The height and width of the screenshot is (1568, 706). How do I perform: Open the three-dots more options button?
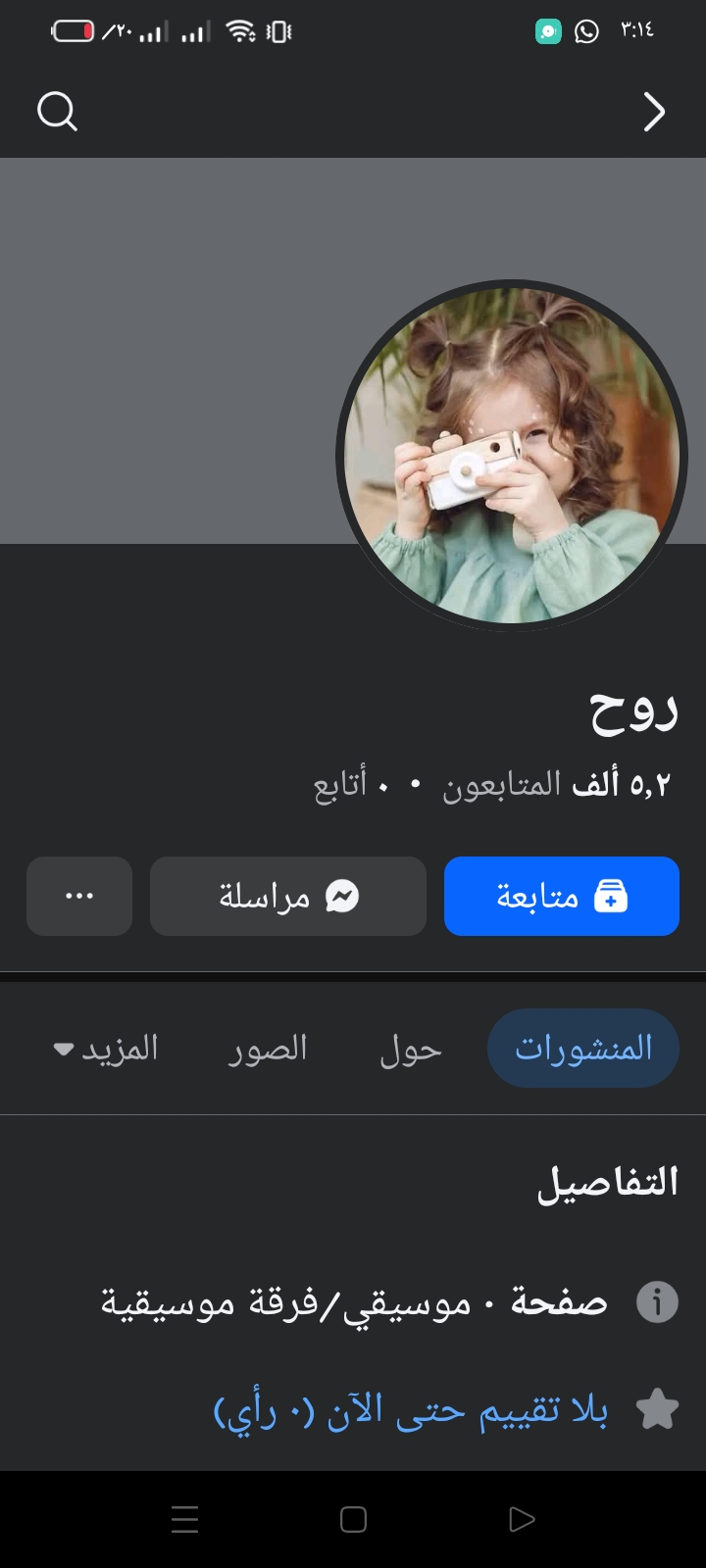pos(79,896)
